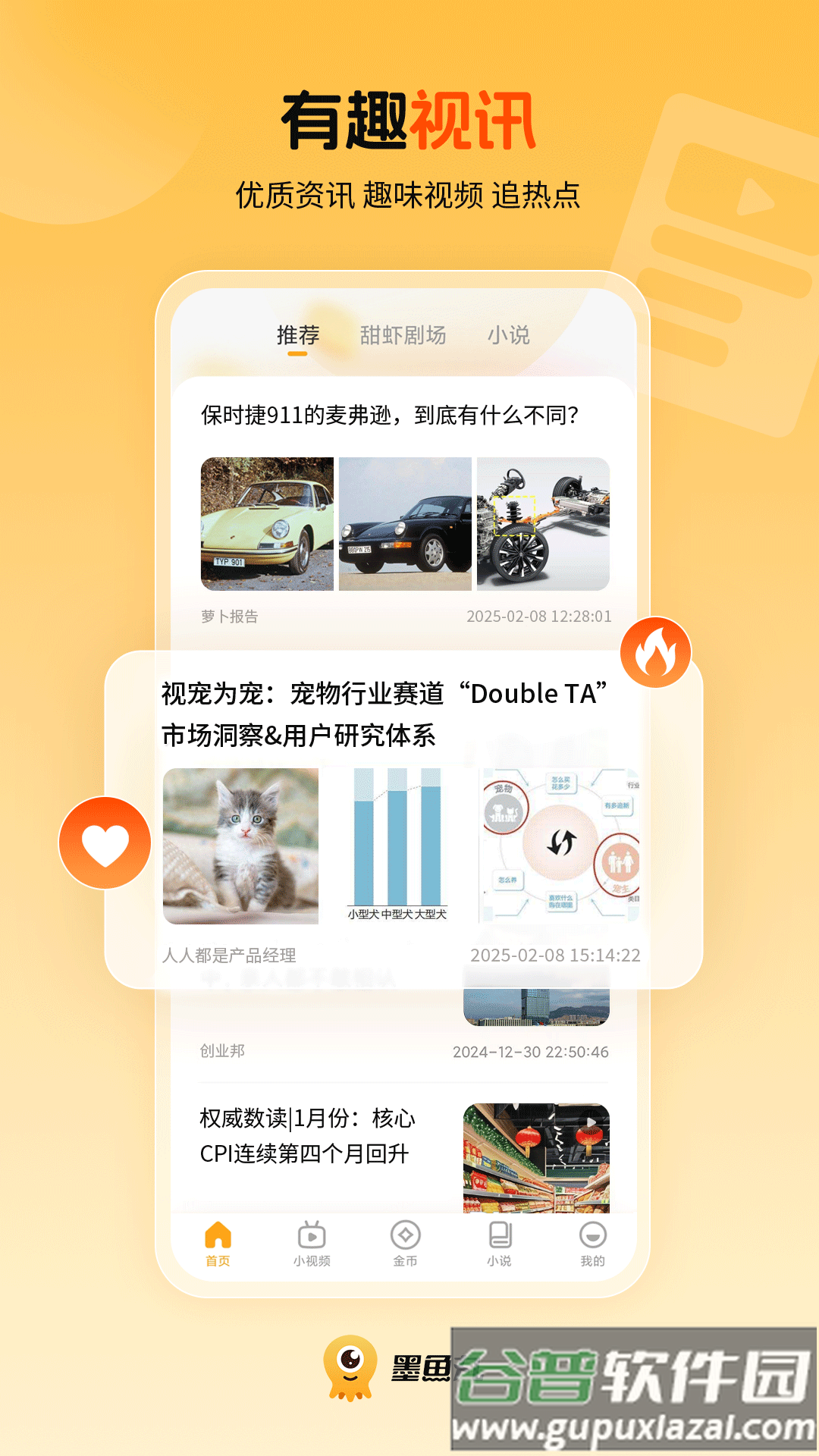Switch to the 甜虾剧场 tab

403,334
